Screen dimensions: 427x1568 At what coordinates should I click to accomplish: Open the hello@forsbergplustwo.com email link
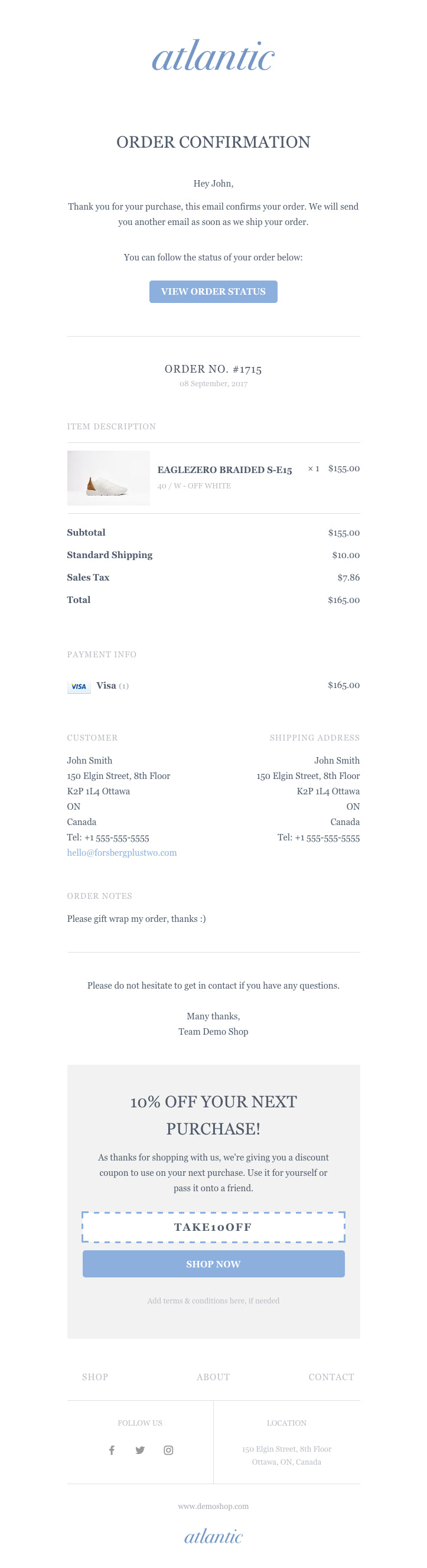coord(122,853)
